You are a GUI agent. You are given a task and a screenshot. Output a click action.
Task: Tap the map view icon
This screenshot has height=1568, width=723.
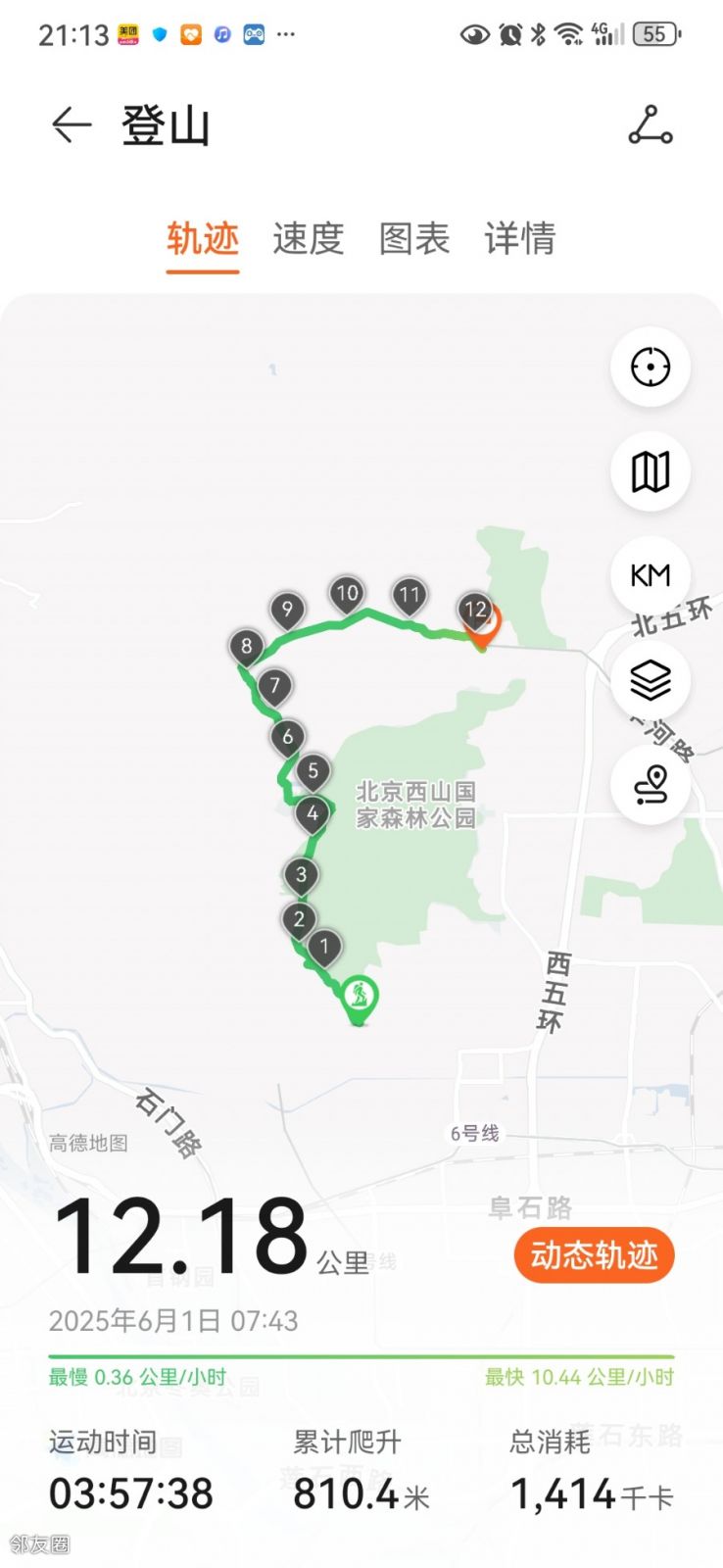pos(651,471)
